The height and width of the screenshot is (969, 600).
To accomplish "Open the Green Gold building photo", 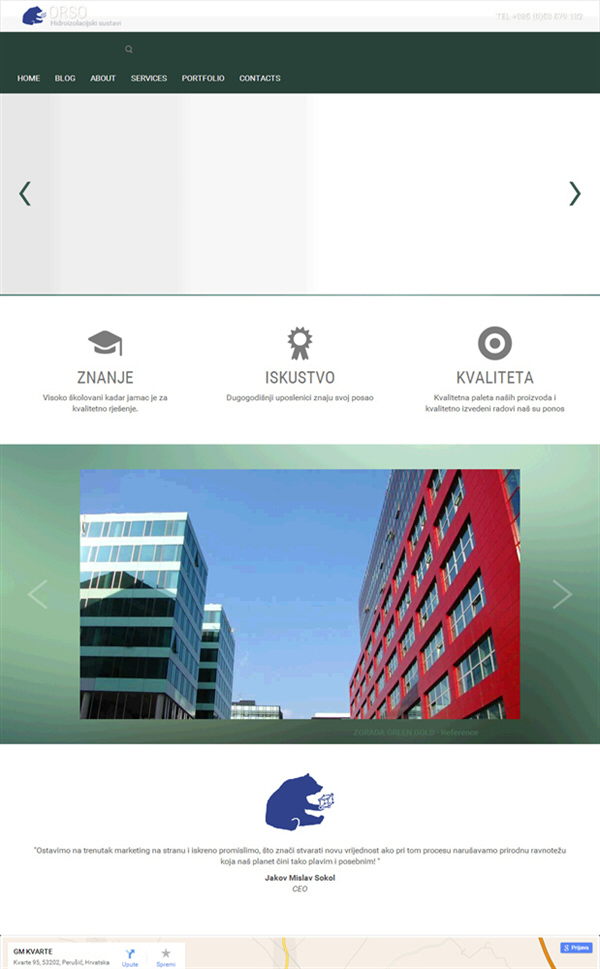I will point(300,594).
